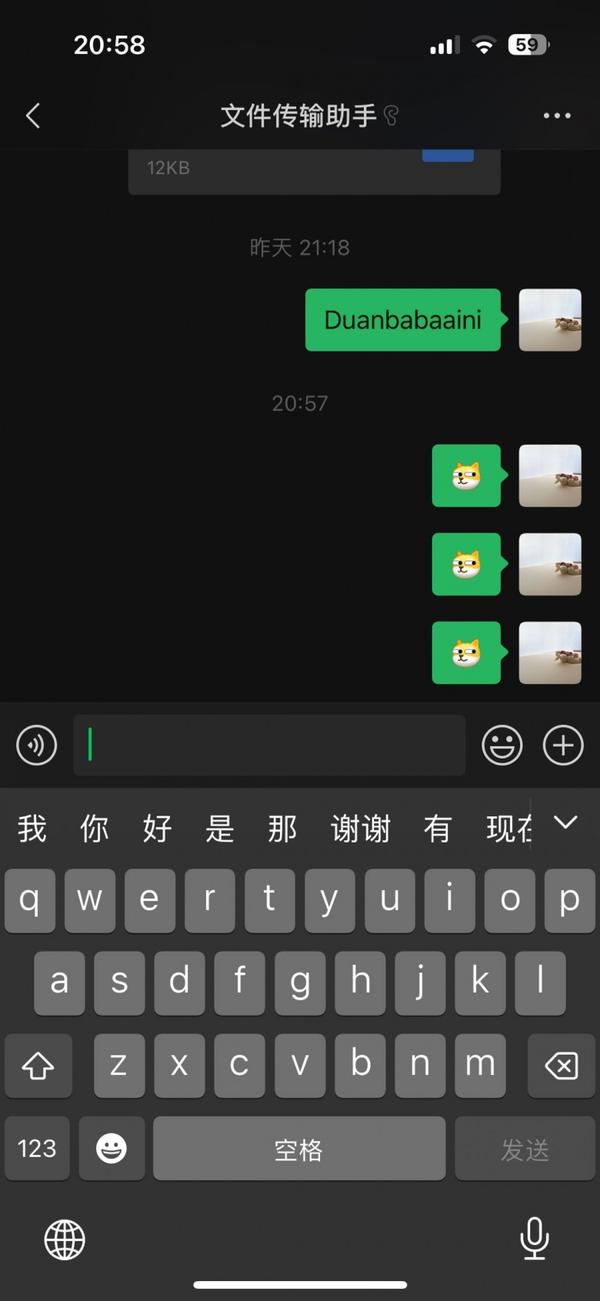Switch keyboard language with globe
The height and width of the screenshot is (1301, 600).
(x=65, y=1240)
